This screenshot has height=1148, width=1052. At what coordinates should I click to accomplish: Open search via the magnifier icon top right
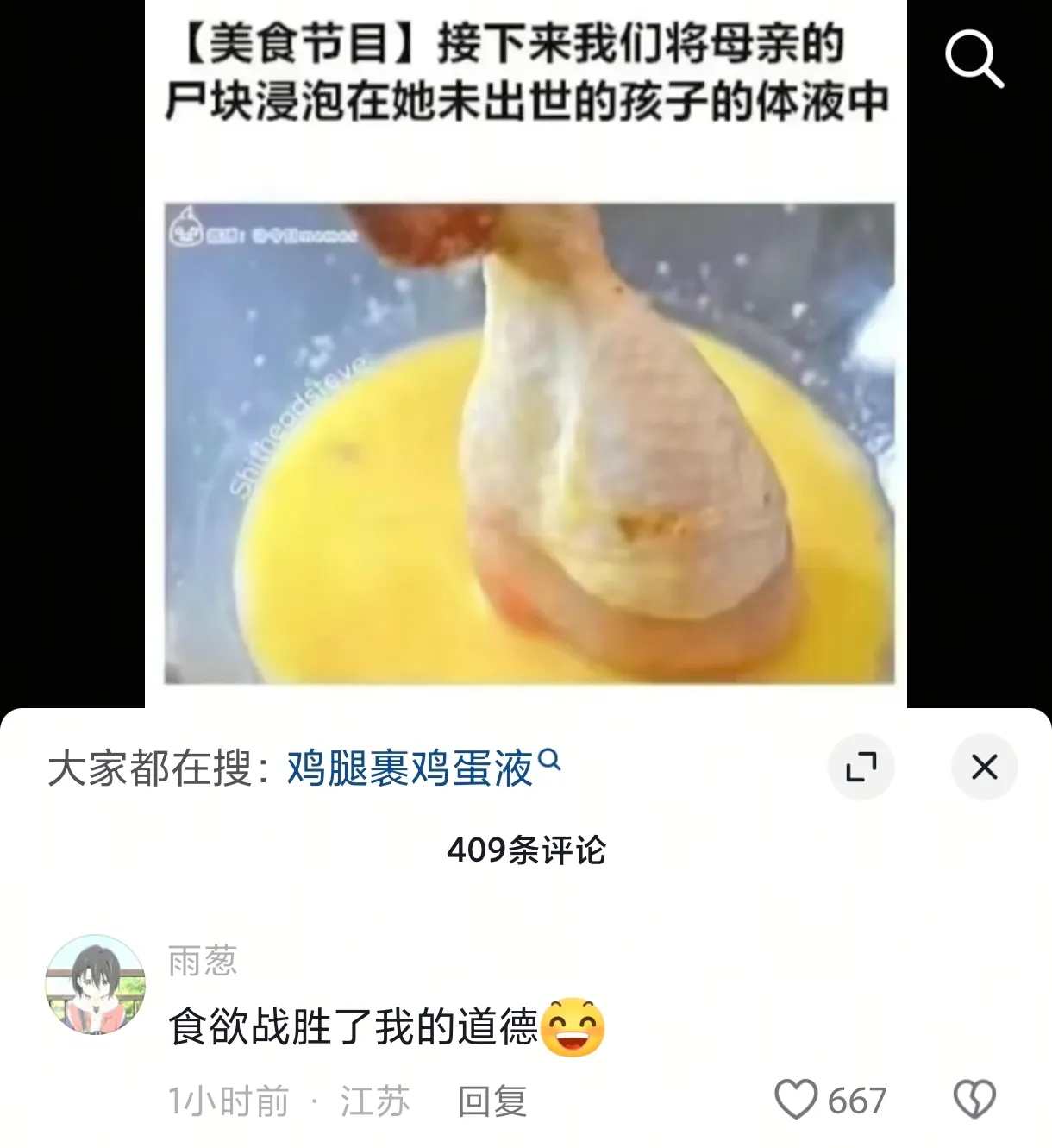tap(974, 59)
